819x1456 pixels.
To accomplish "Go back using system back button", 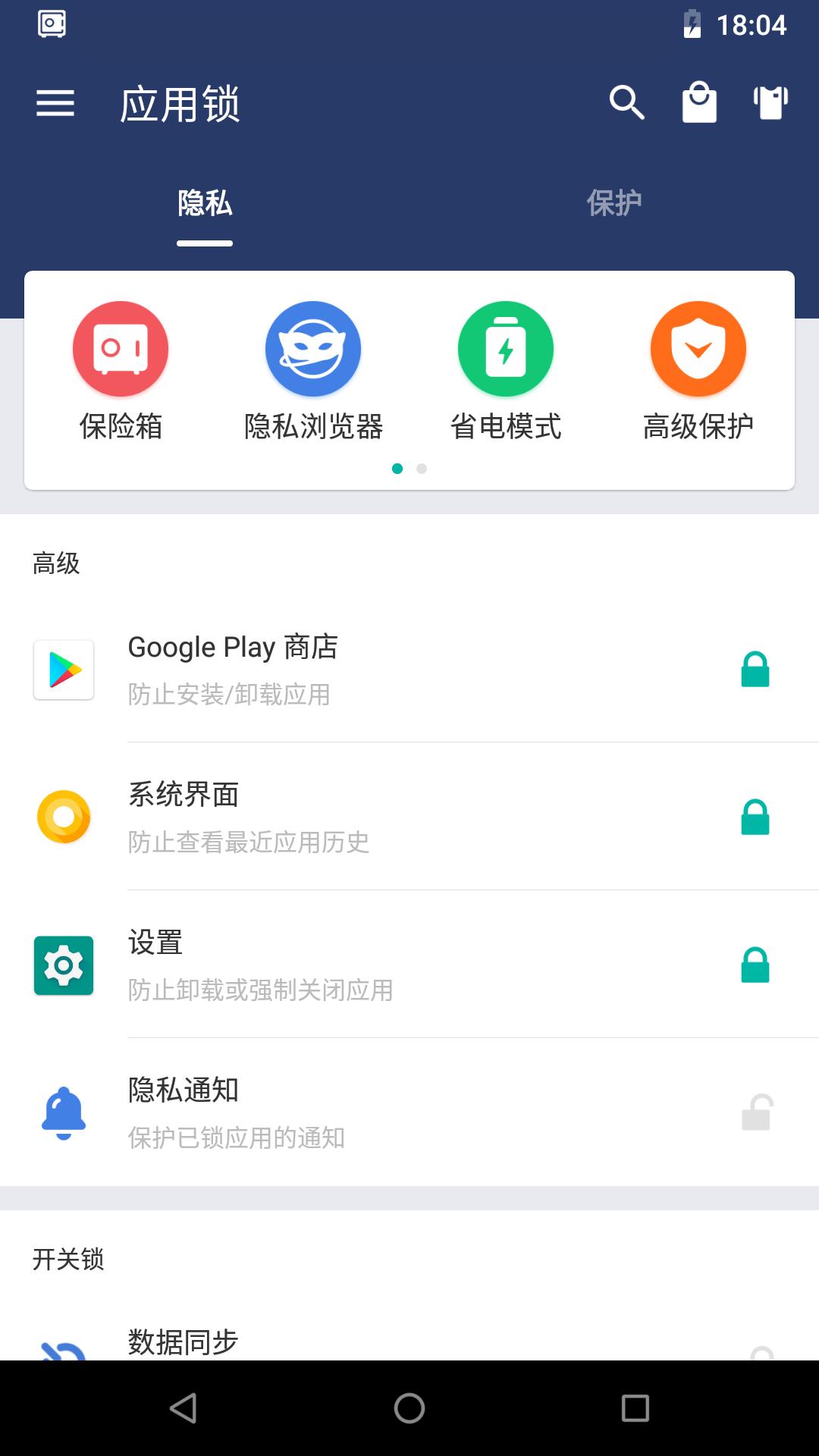I will click(184, 1408).
